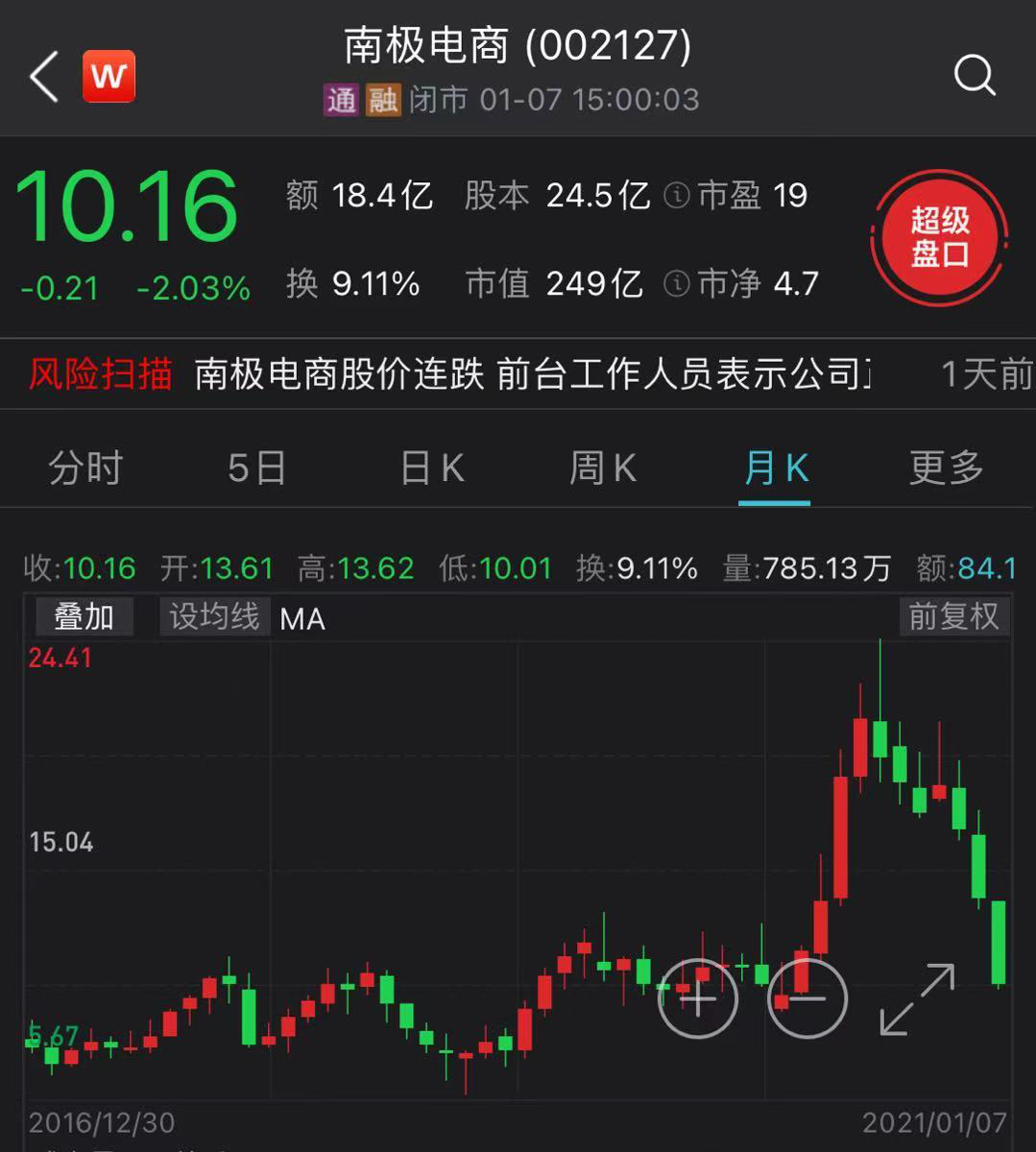Zoom into the chart using the plus icon

[x=698, y=999]
